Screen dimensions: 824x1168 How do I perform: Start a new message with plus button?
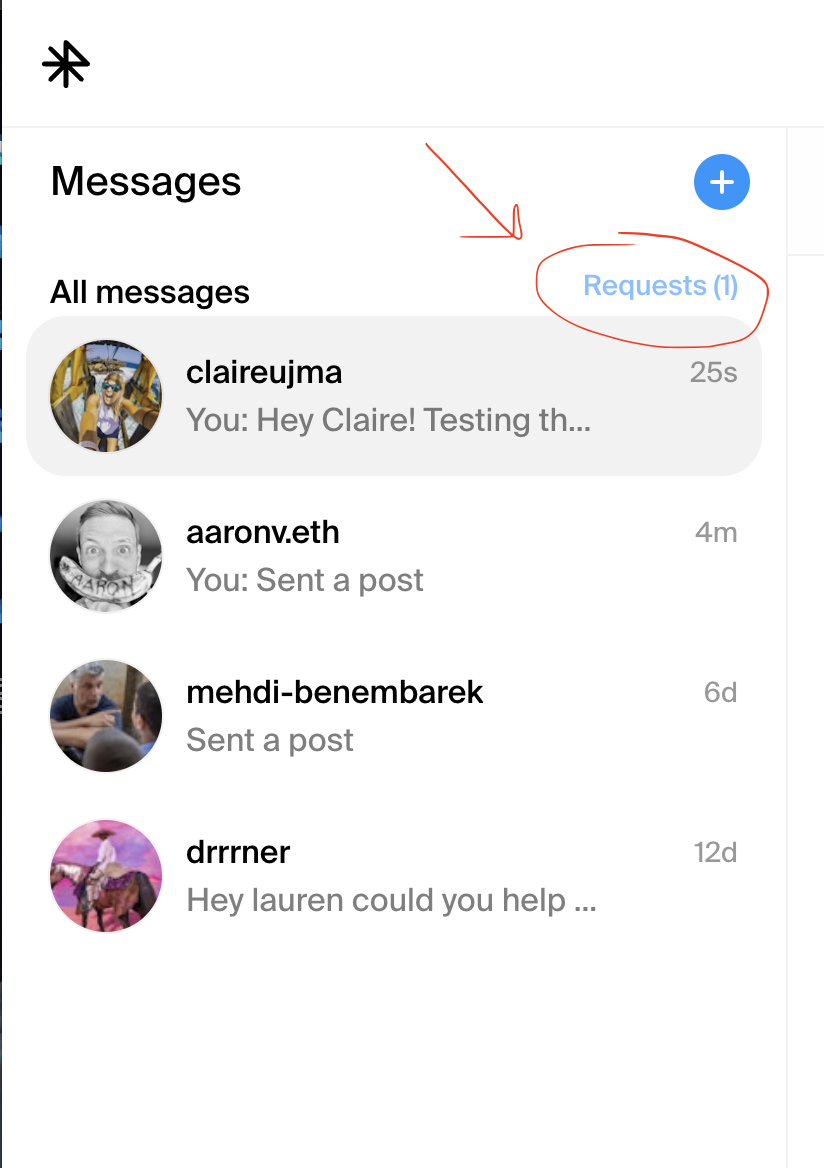pyautogui.click(x=721, y=182)
